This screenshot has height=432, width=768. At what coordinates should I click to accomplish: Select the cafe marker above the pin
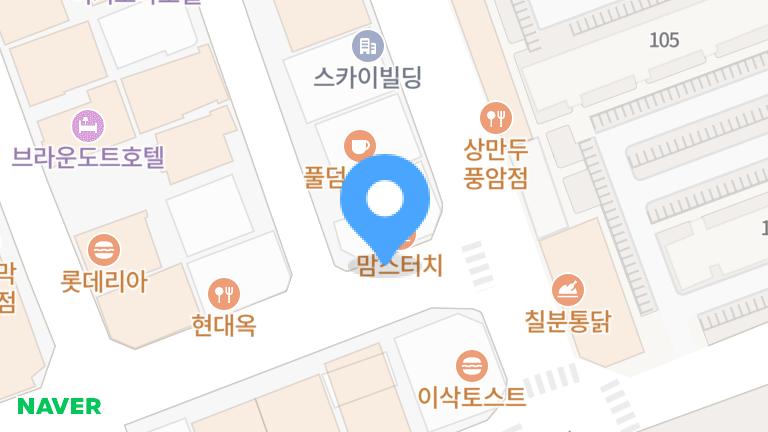[359, 145]
